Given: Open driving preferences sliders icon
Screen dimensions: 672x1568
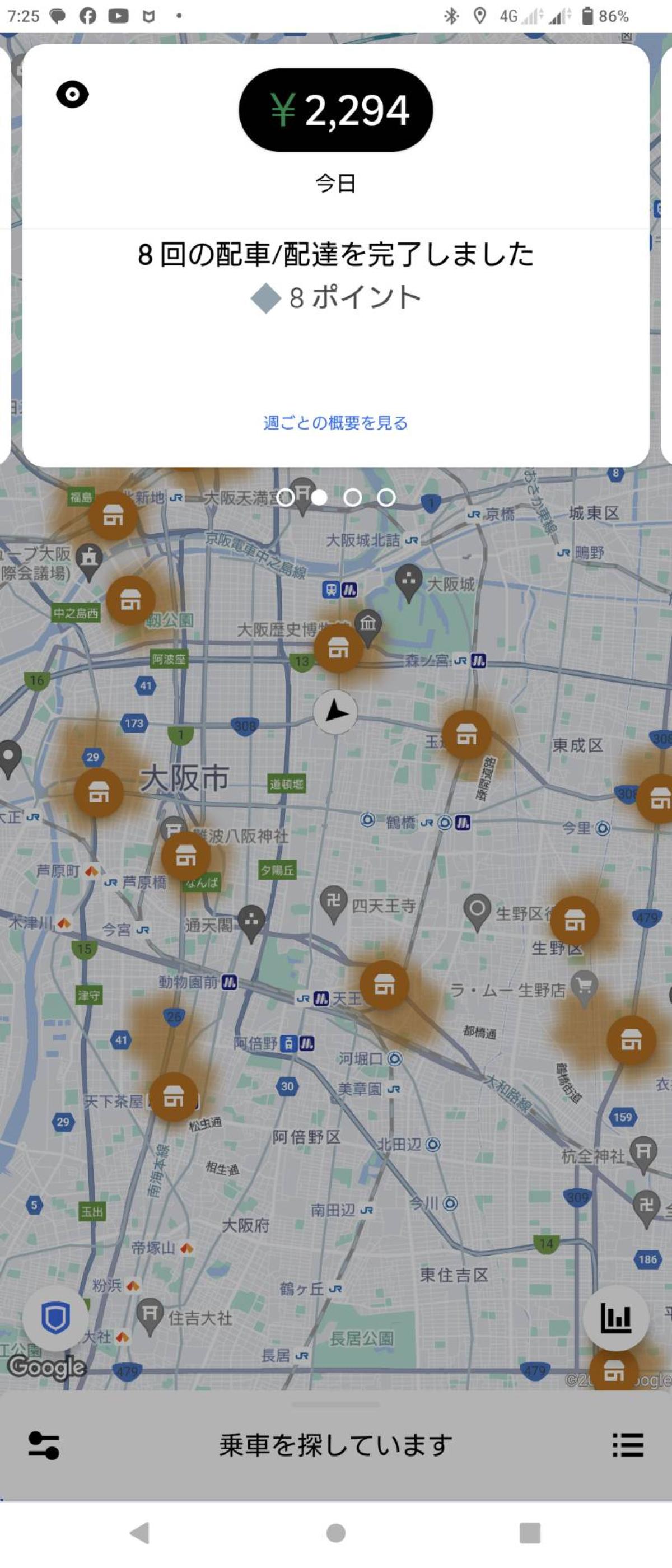Looking at the screenshot, I should 44,1445.
